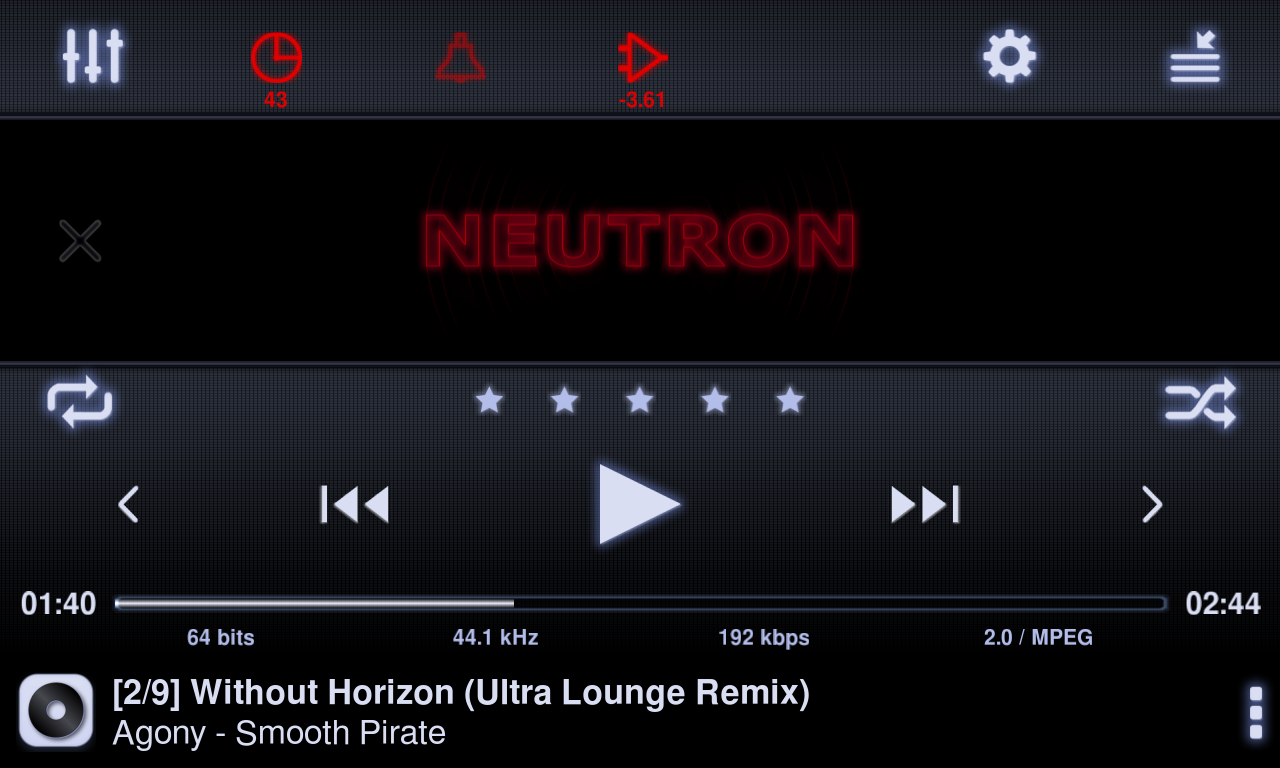Tap the album art disc icon
1280x768 pixels.
[56, 711]
